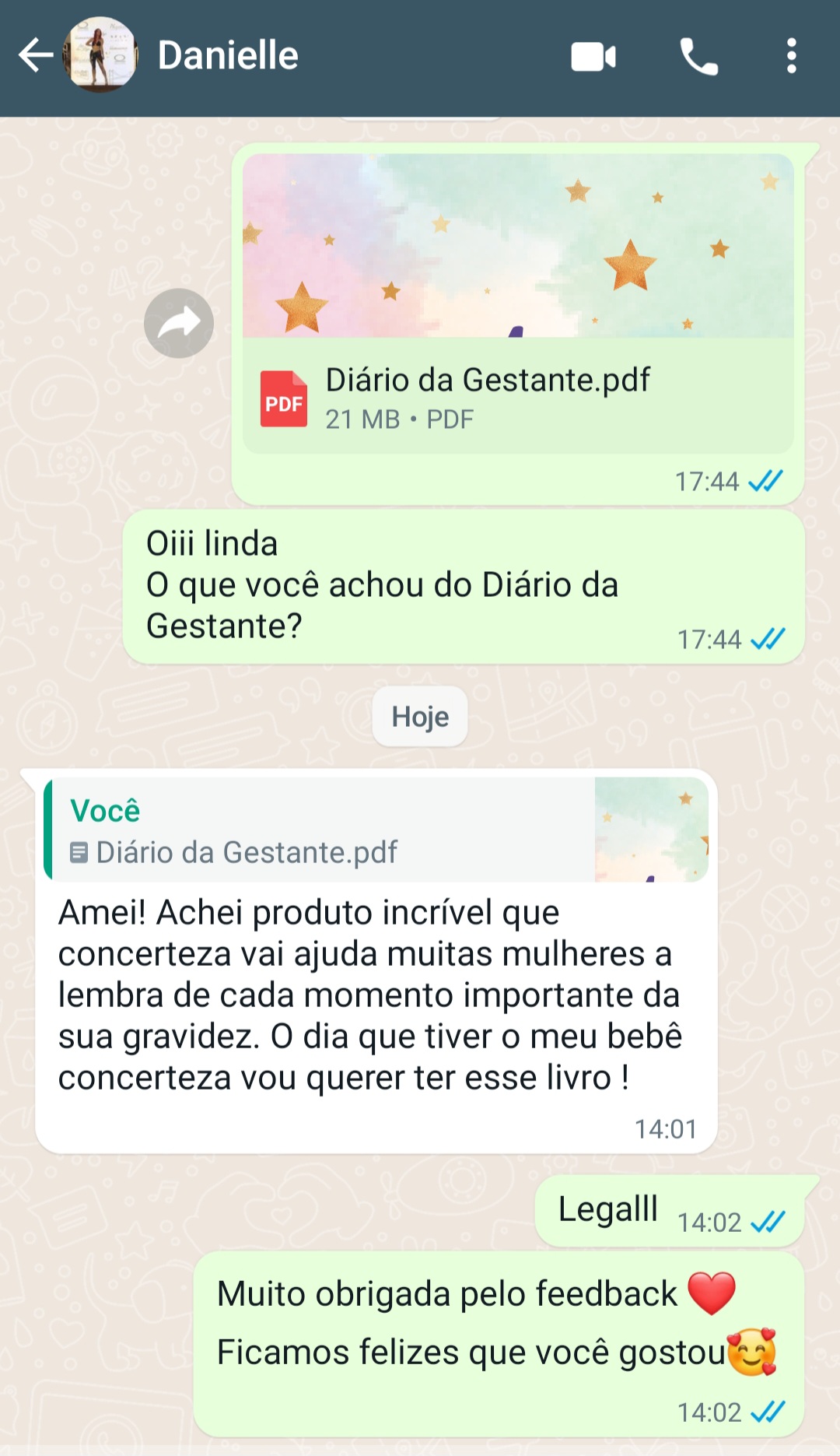Tap the back arrow to leave the chat
The width and height of the screenshot is (840, 1456).
pos(32,55)
